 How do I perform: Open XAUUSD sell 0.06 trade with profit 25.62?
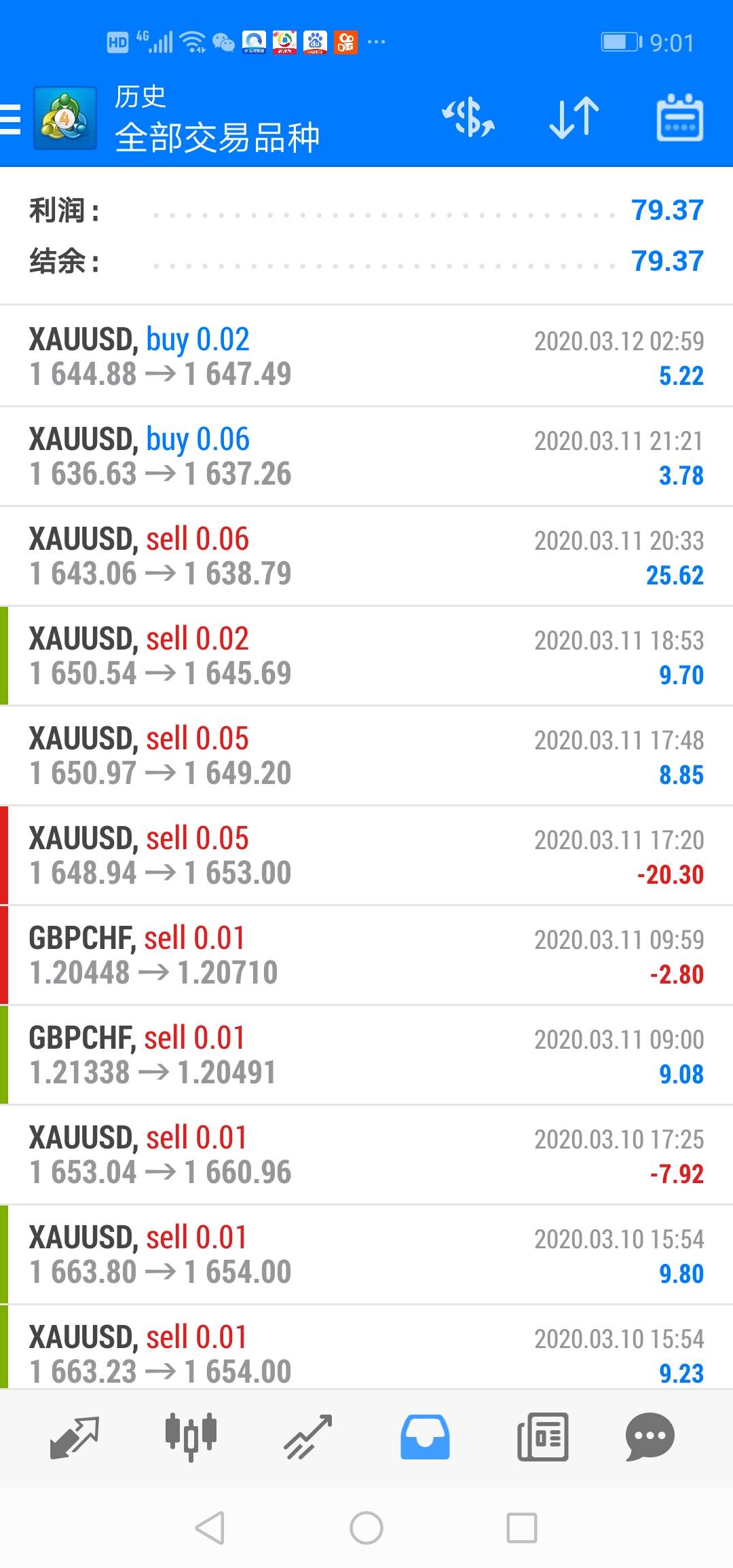point(366,556)
